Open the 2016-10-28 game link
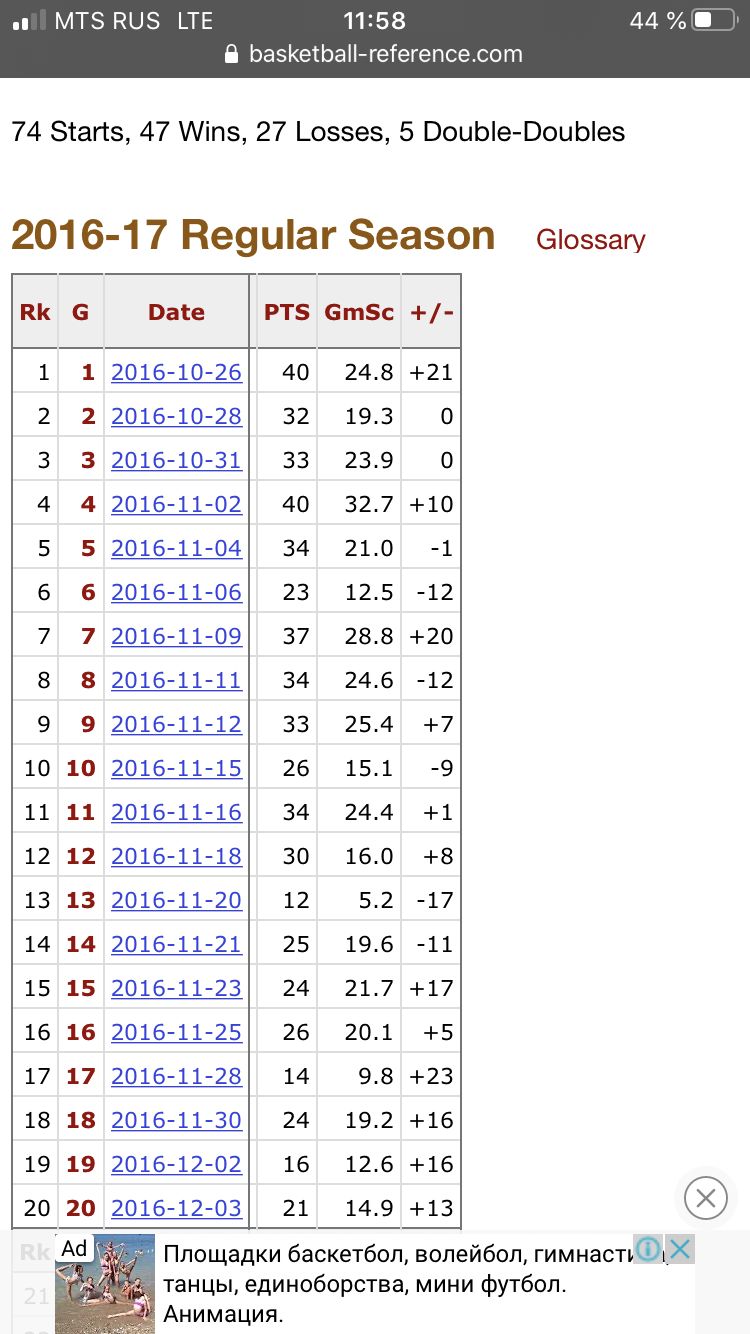Screen dimensions: 750x1334 (176, 416)
